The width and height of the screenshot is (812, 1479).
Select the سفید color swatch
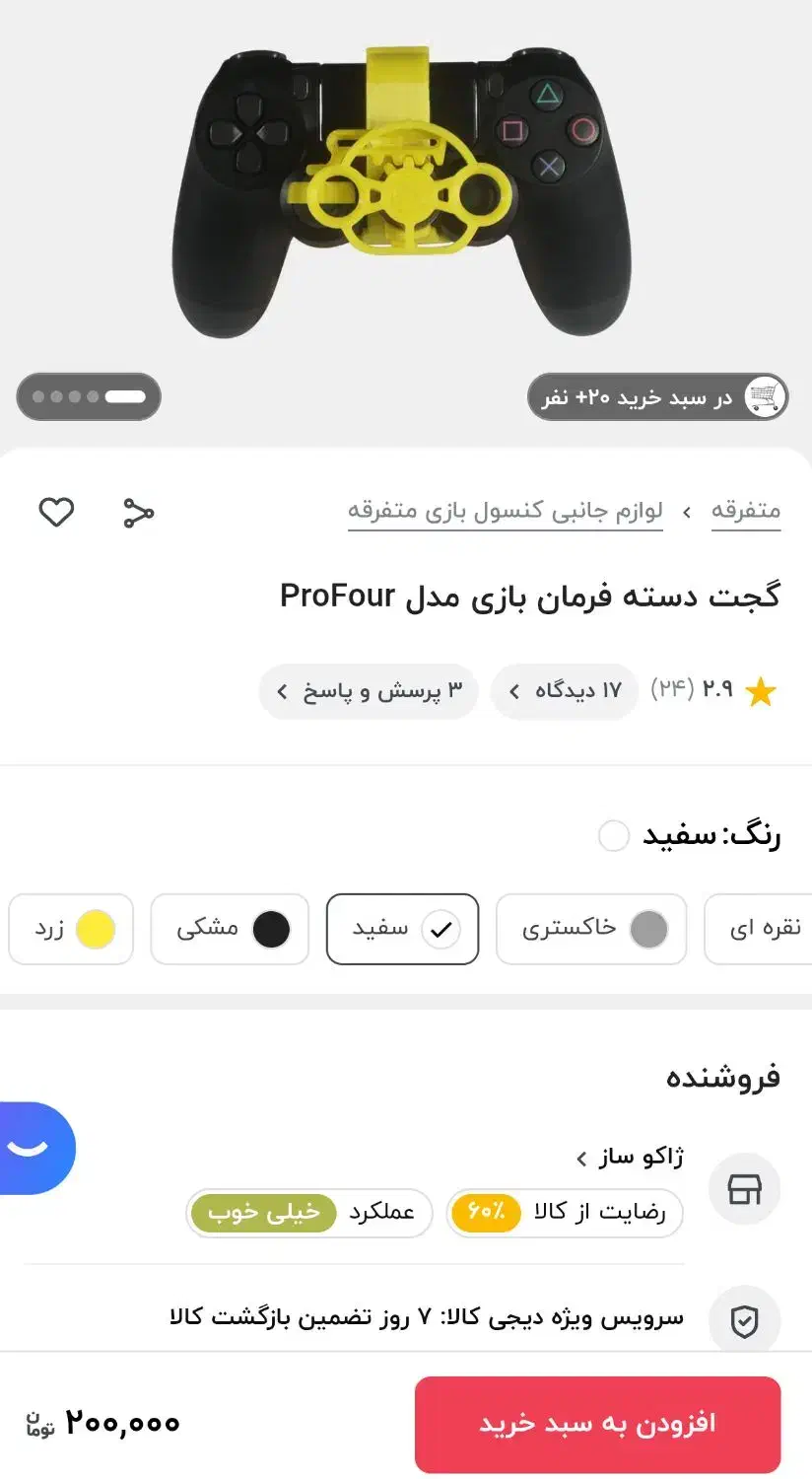(402, 929)
